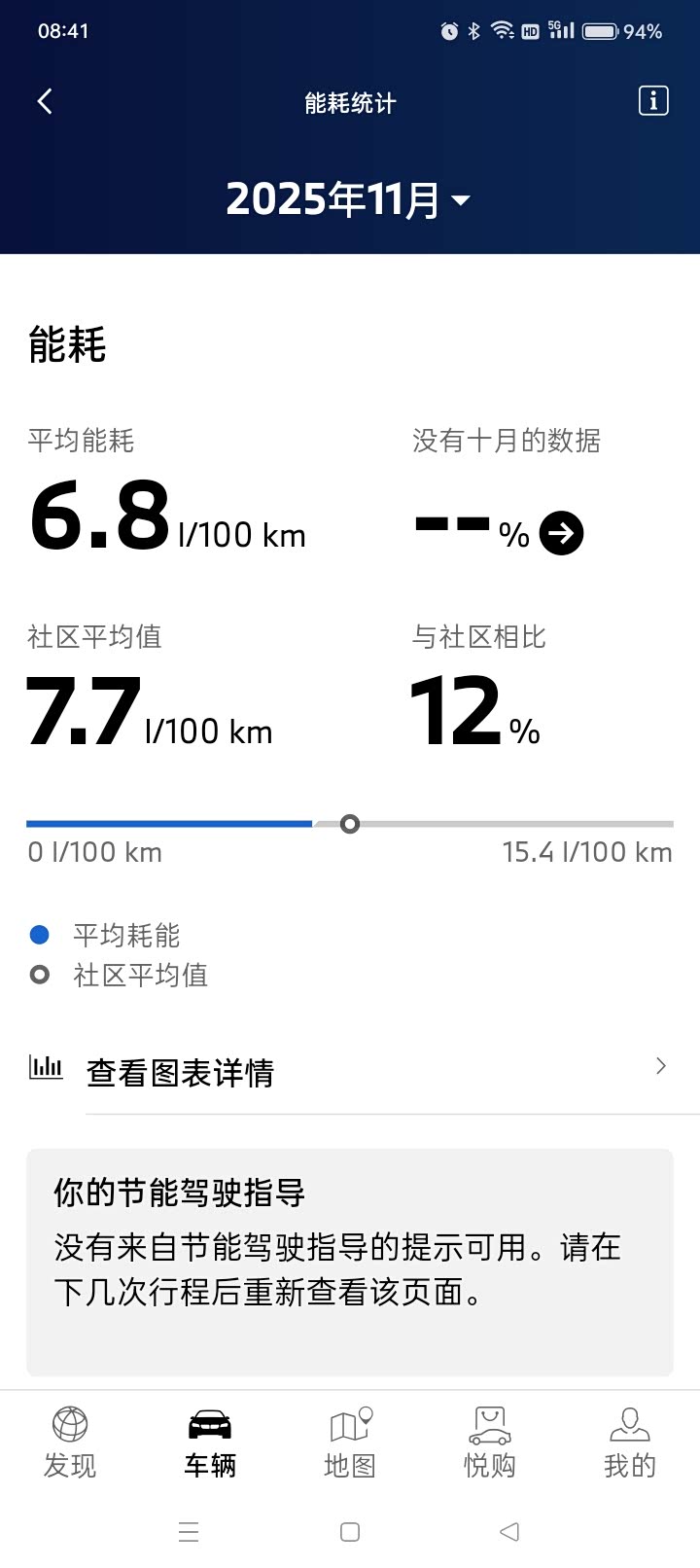Open system recent apps

point(189,1532)
